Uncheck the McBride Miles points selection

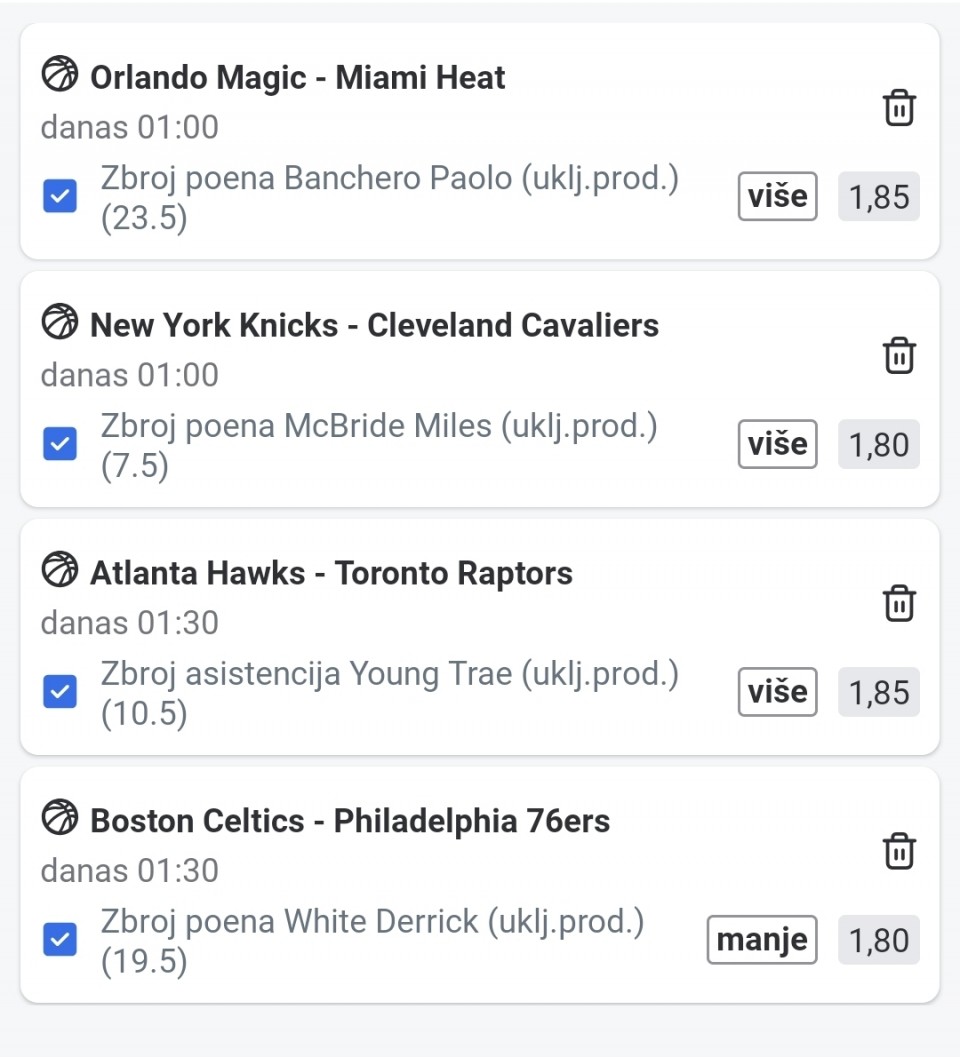point(60,444)
